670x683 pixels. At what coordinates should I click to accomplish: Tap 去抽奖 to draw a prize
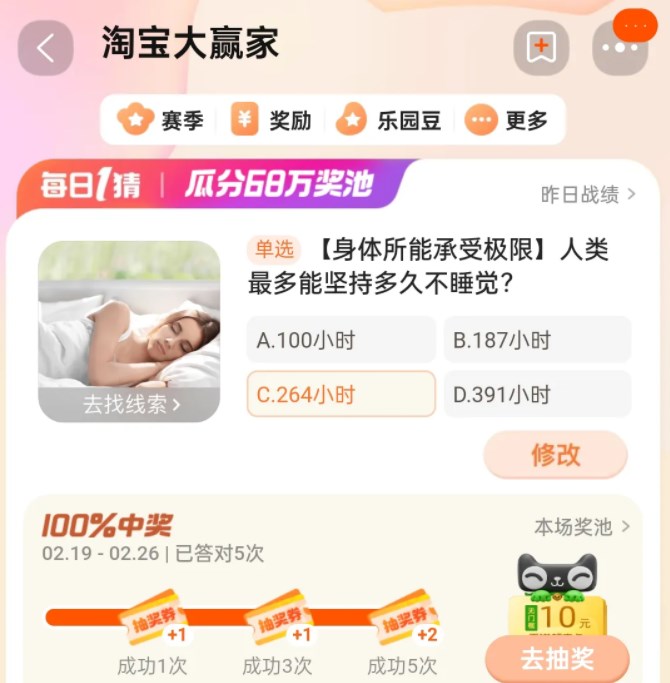(557, 660)
